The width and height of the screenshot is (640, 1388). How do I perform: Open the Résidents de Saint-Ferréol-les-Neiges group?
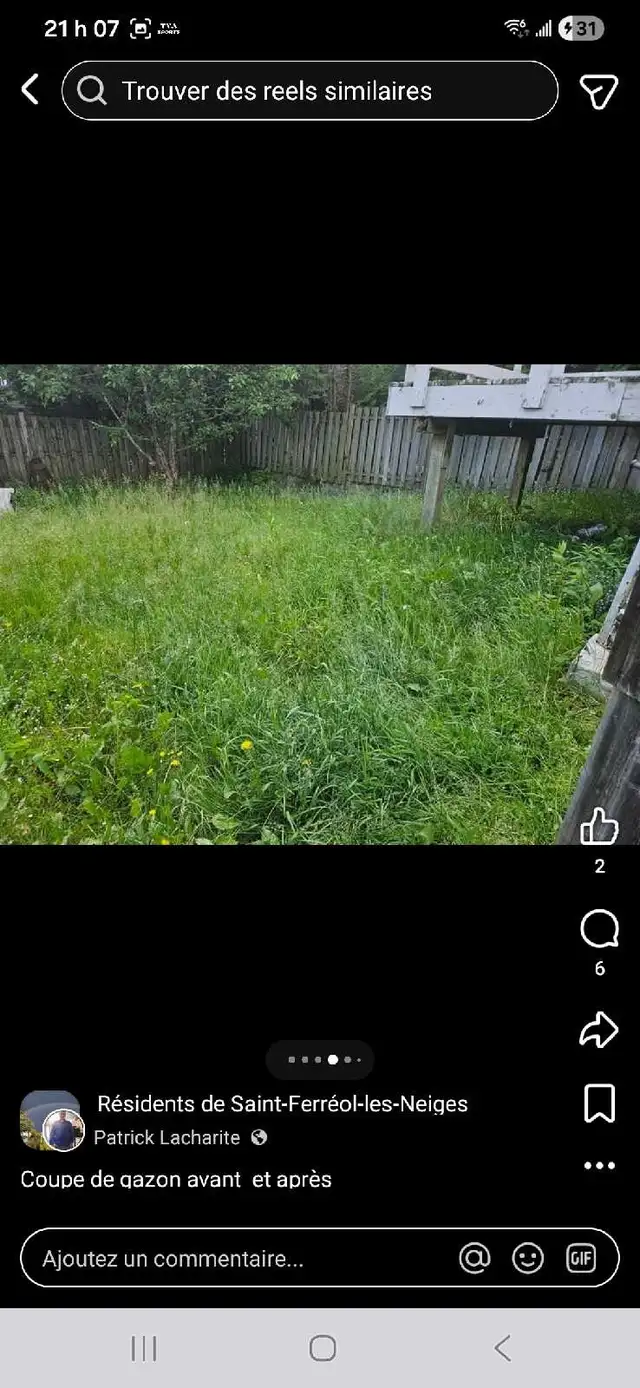(x=282, y=1104)
